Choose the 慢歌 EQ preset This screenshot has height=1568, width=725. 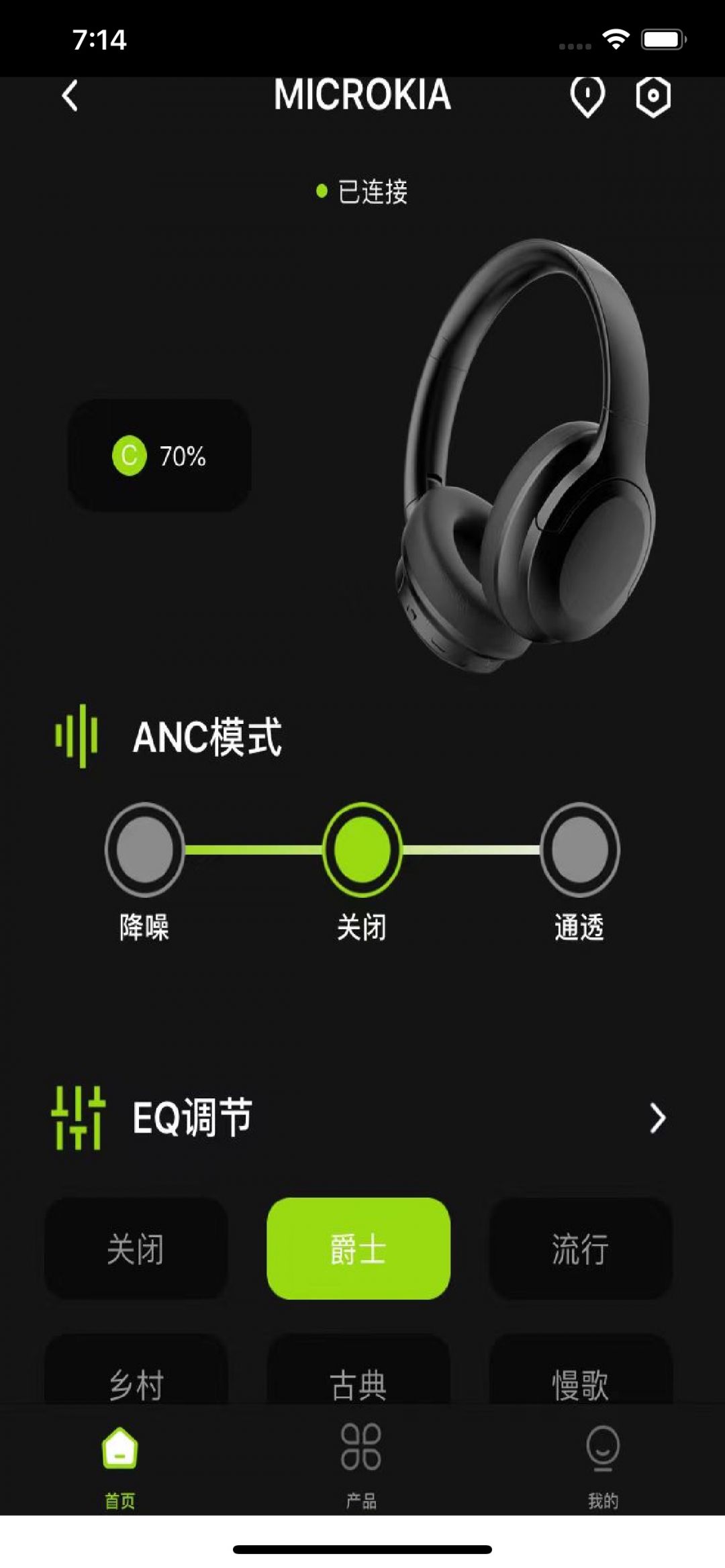click(581, 1375)
